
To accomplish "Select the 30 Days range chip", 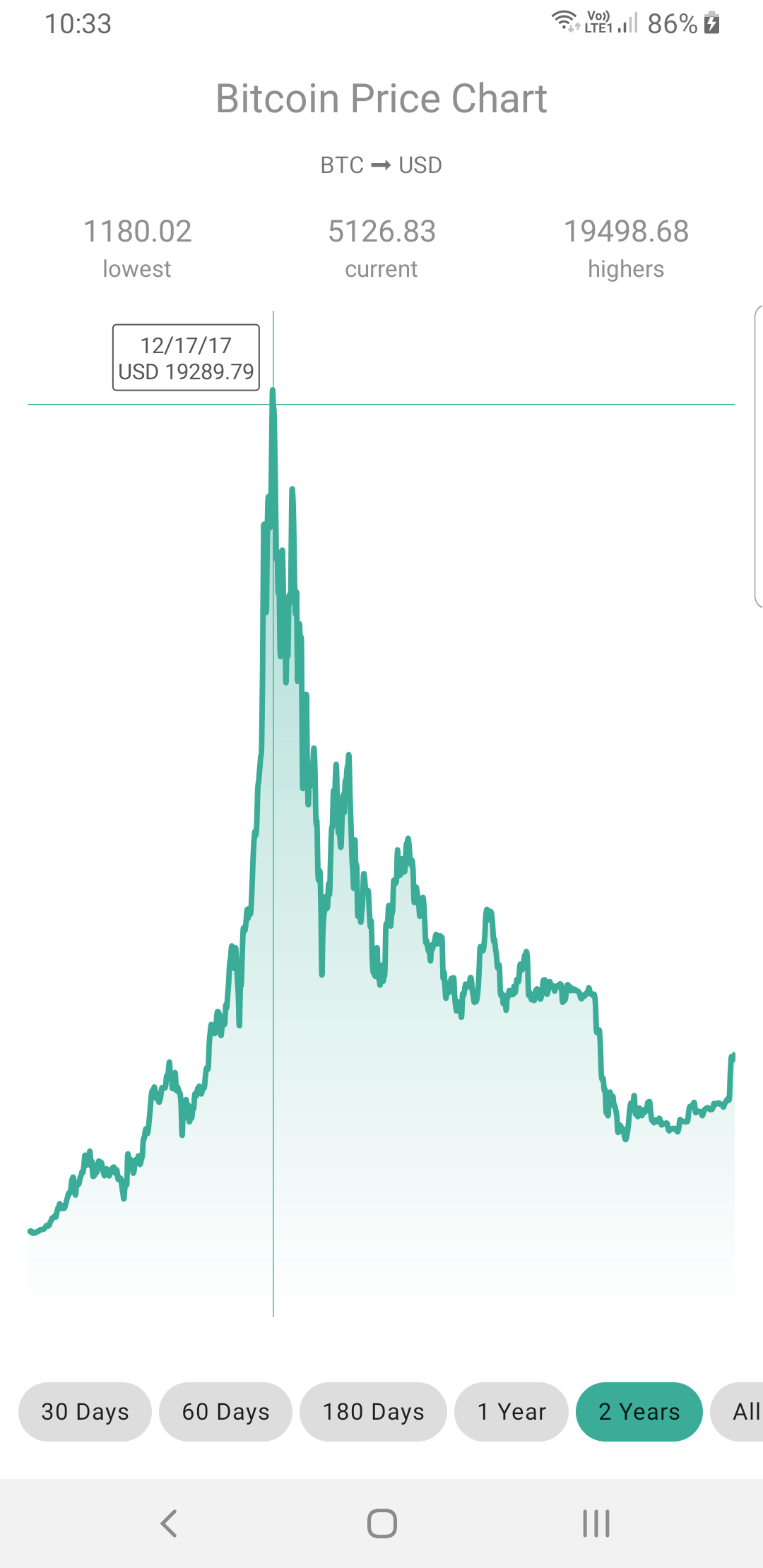I will coord(85,1411).
